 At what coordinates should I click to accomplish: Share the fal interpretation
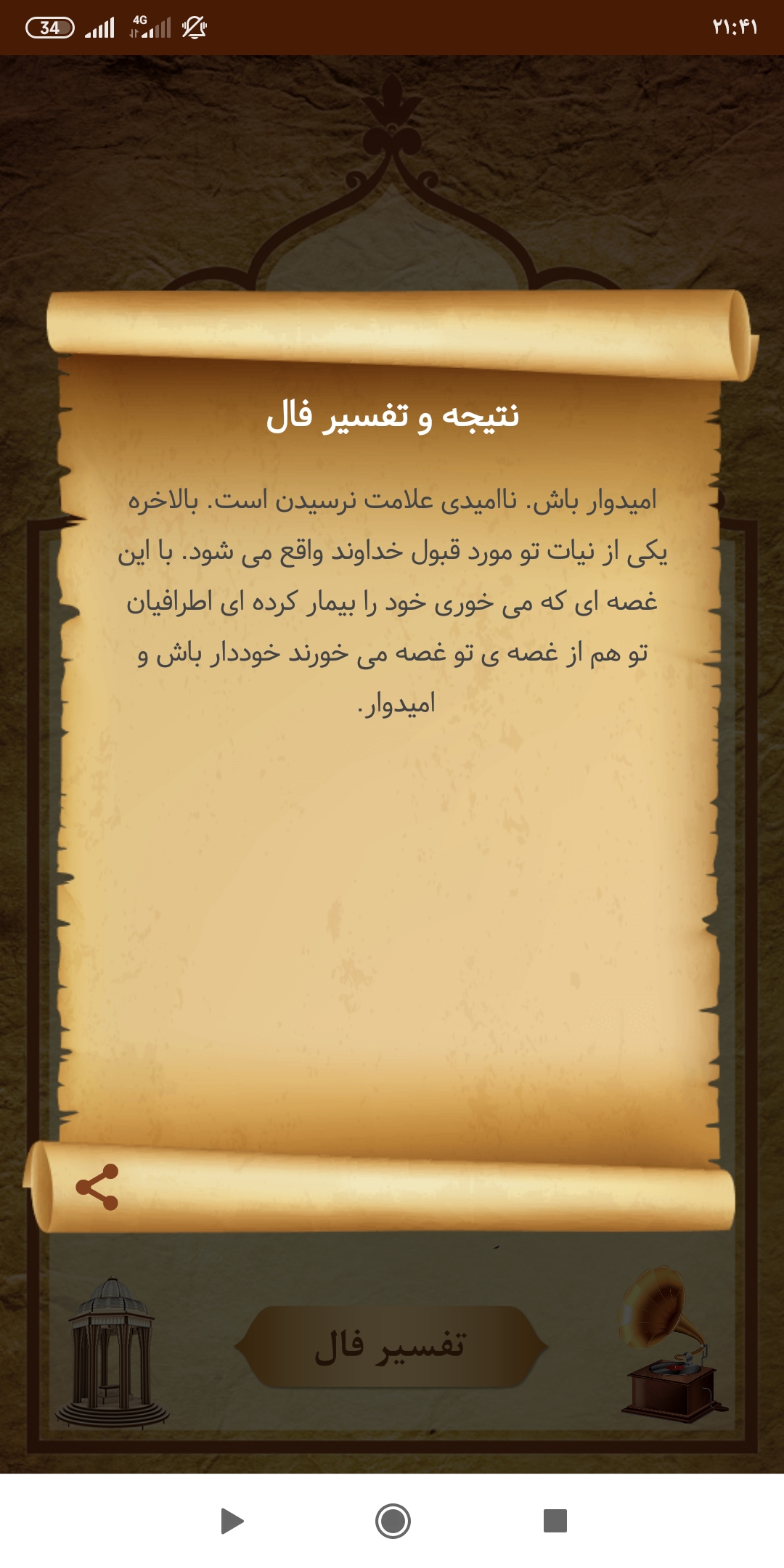pyautogui.click(x=97, y=1187)
